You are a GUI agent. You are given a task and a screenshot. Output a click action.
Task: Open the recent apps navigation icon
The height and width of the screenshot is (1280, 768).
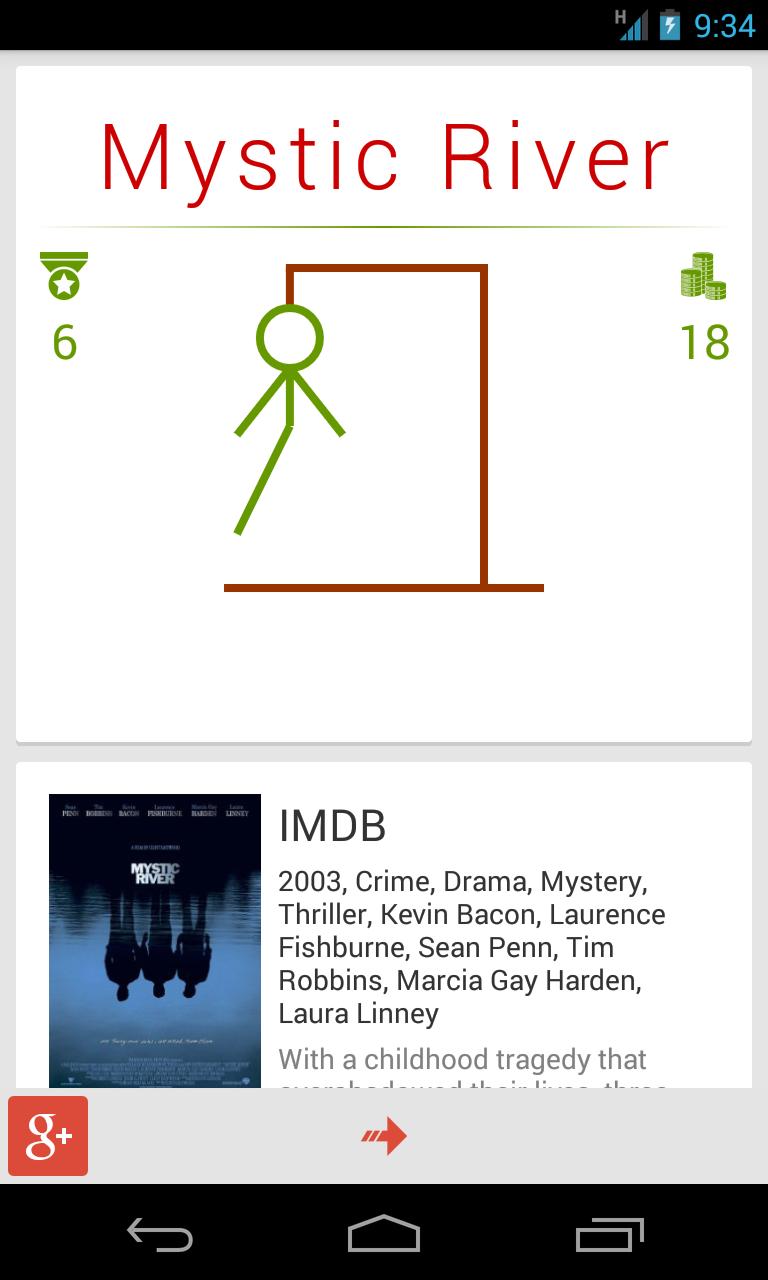608,1235
